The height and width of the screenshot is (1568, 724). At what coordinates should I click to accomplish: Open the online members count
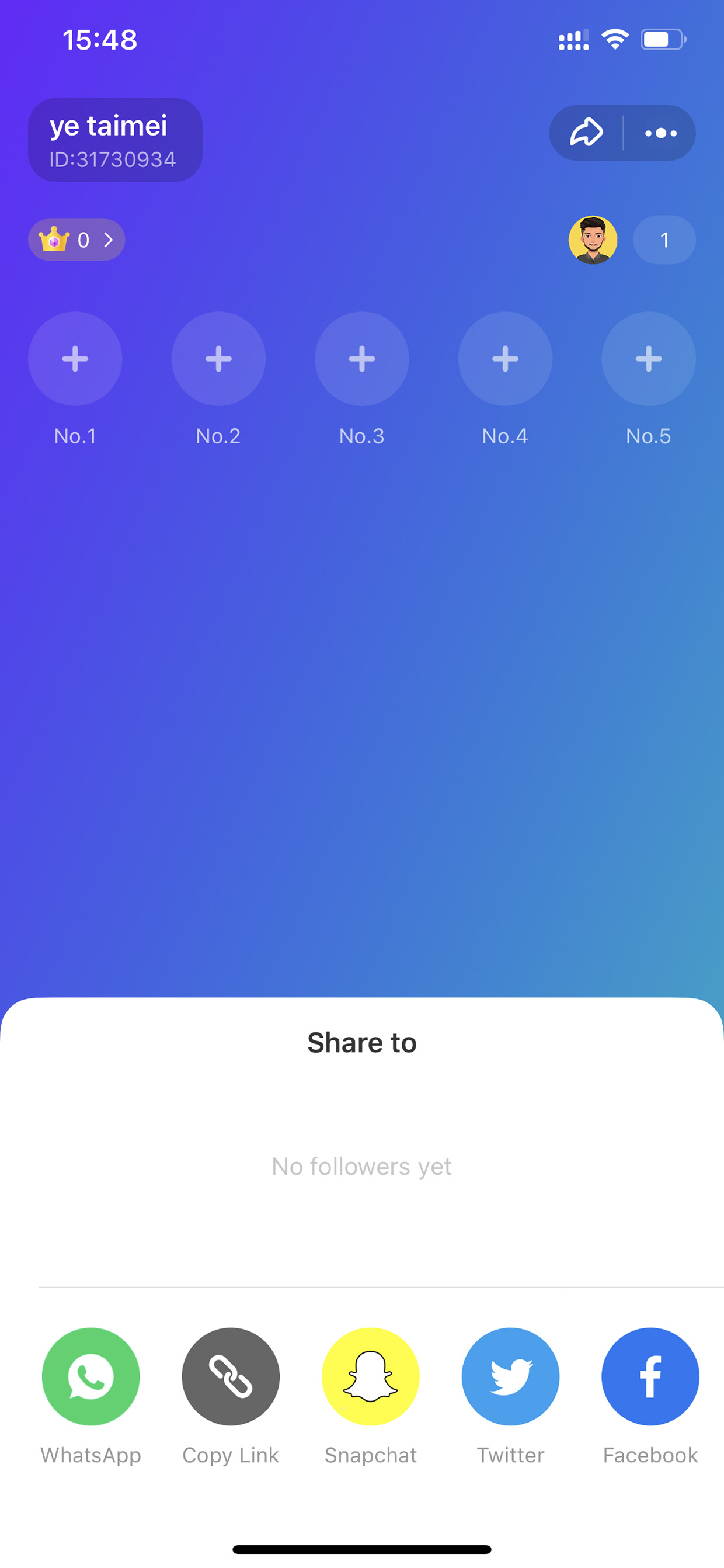pyautogui.click(x=664, y=240)
